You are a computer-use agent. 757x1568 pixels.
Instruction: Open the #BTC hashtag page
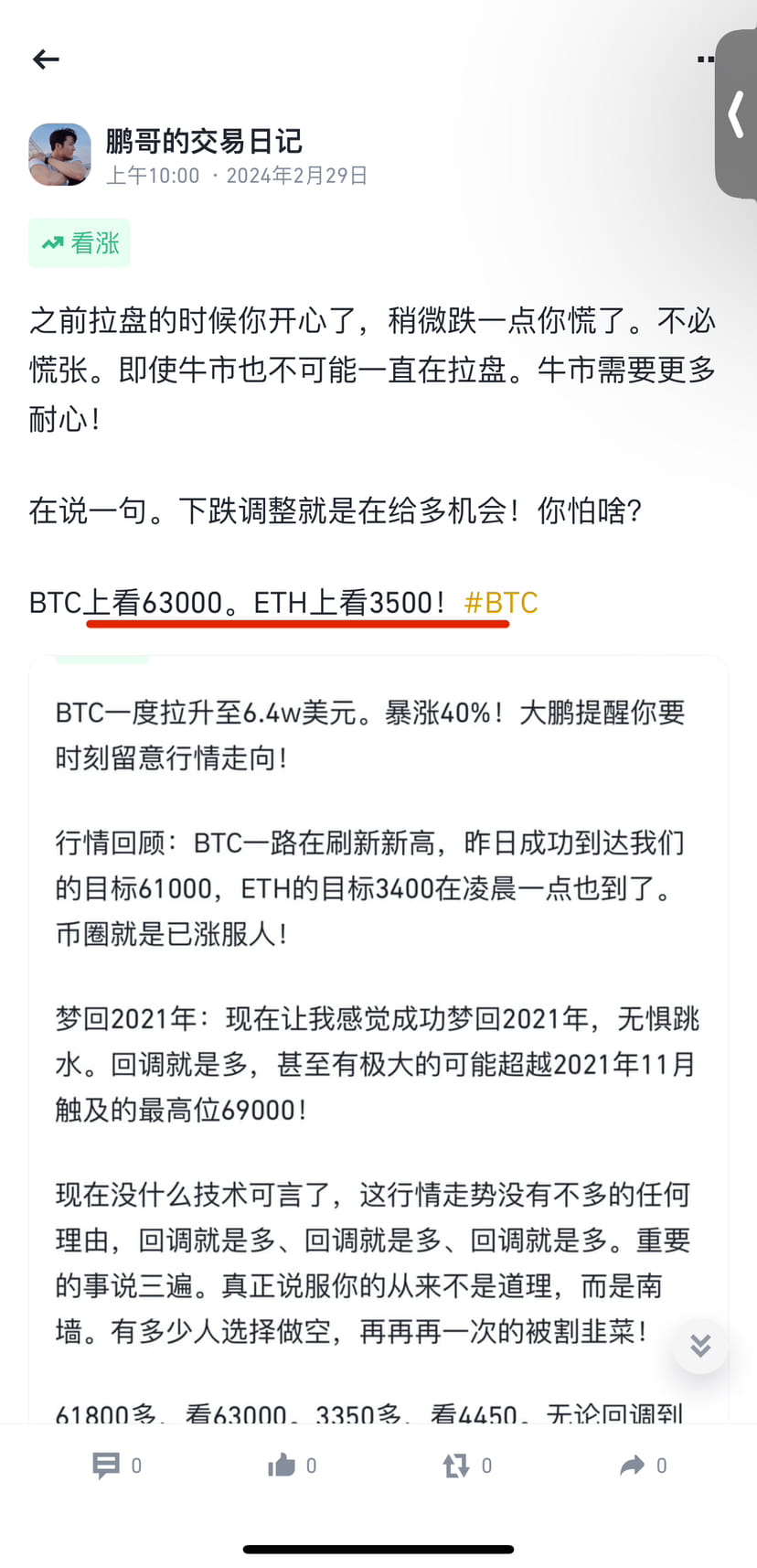pyautogui.click(x=499, y=602)
